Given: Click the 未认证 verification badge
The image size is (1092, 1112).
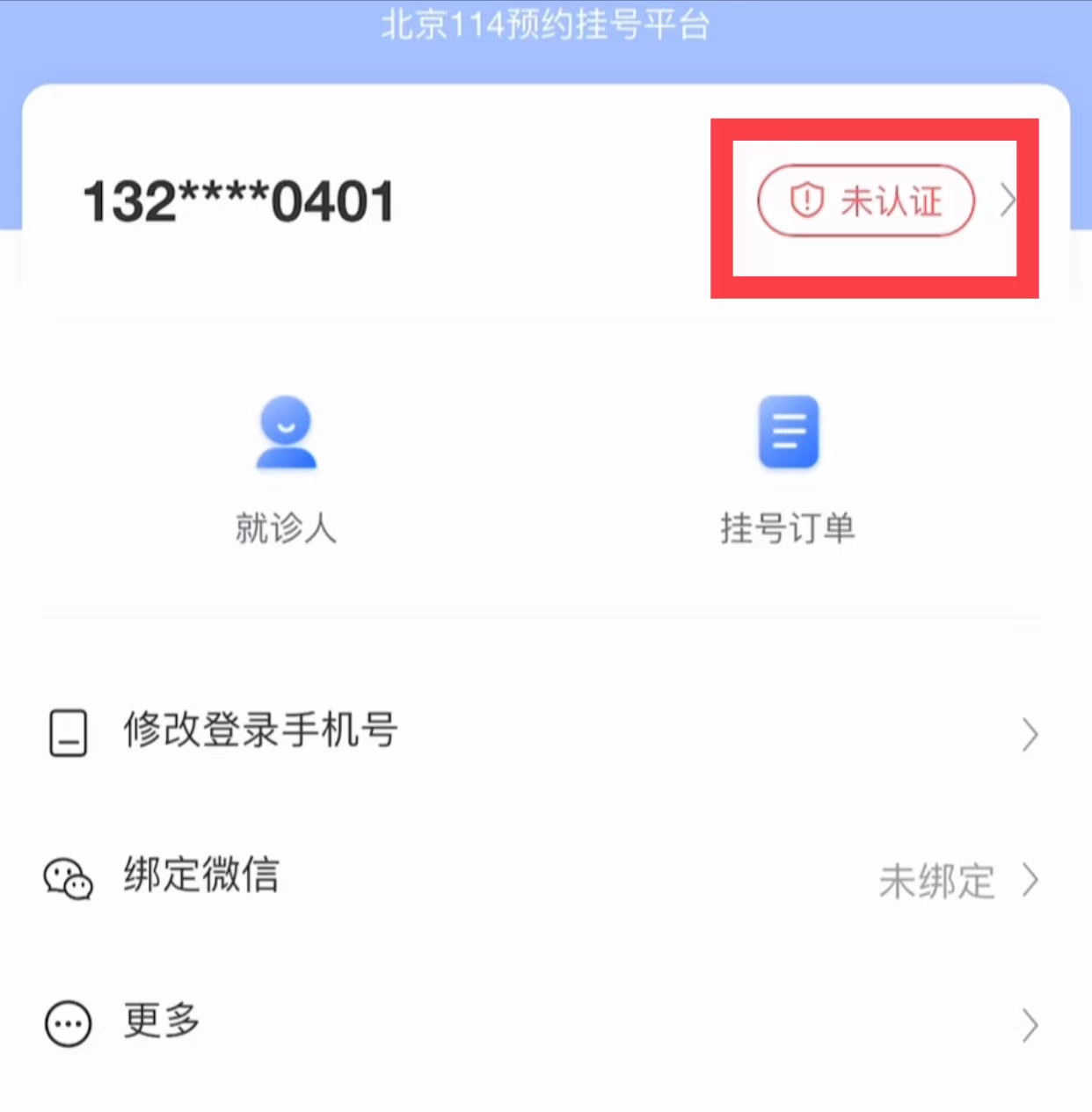Looking at the screenshot, I should click(866, 201).
